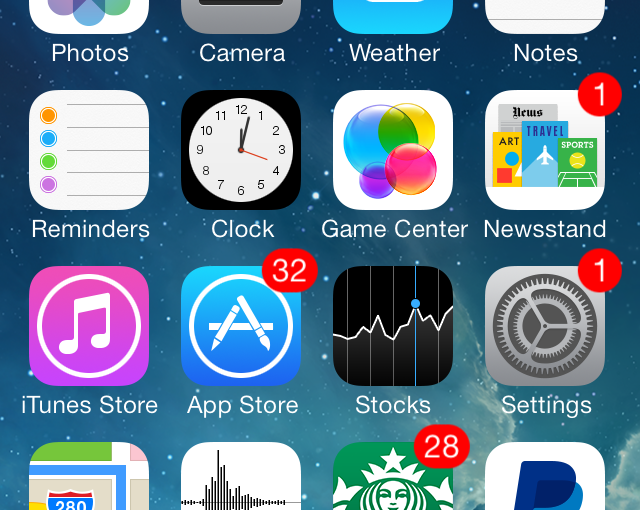Open Newsstand with one notification
640x510 pixels.
(x=545, y=150)
